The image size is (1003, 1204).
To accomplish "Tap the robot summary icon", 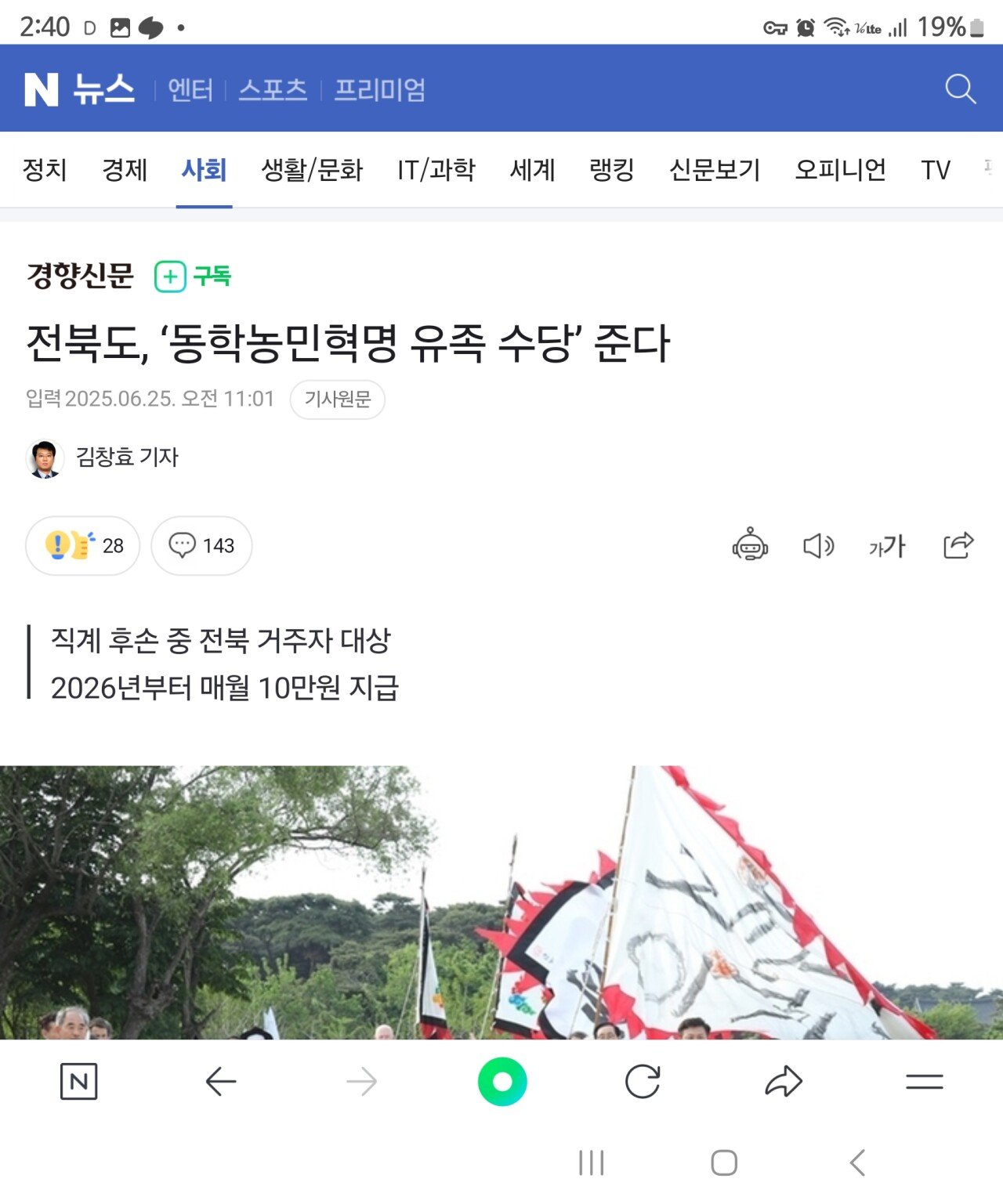I will coord(750,544).
